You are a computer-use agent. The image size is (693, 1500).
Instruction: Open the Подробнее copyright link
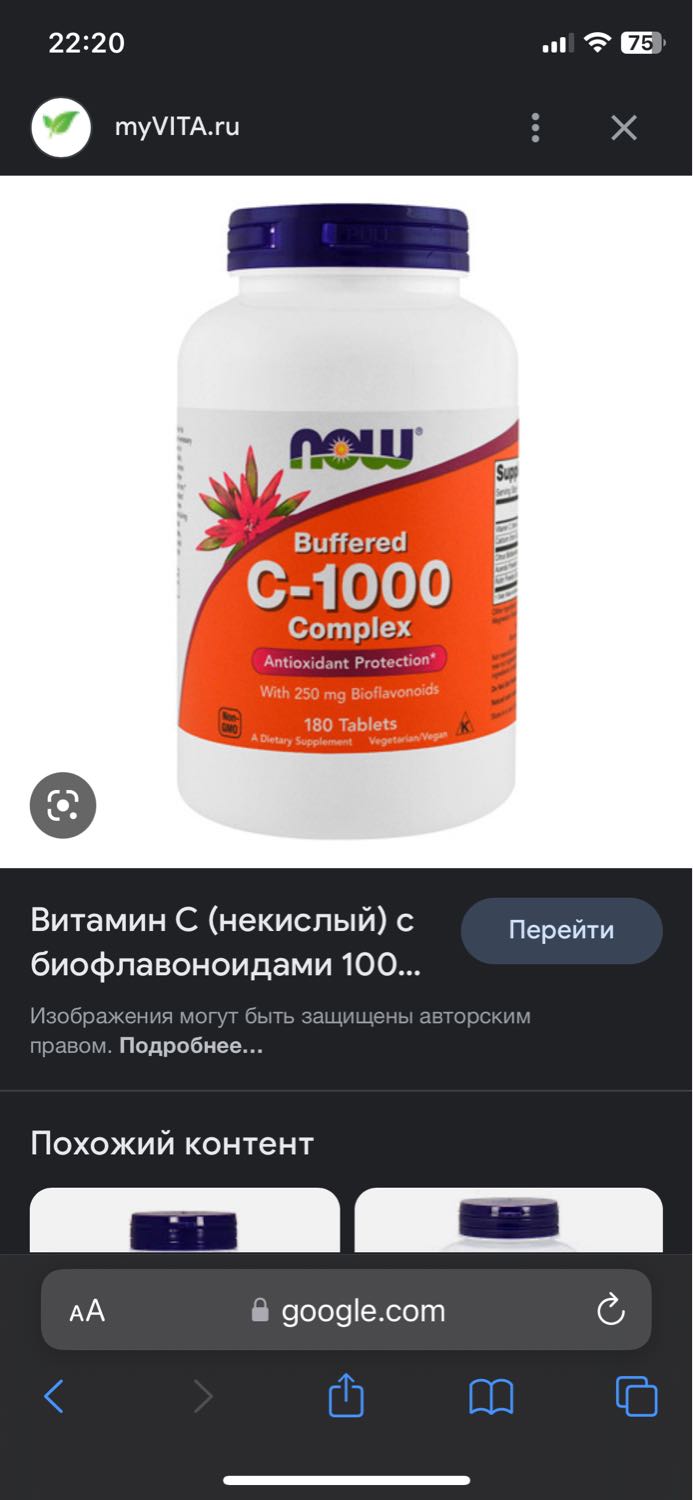(191, 1046)
